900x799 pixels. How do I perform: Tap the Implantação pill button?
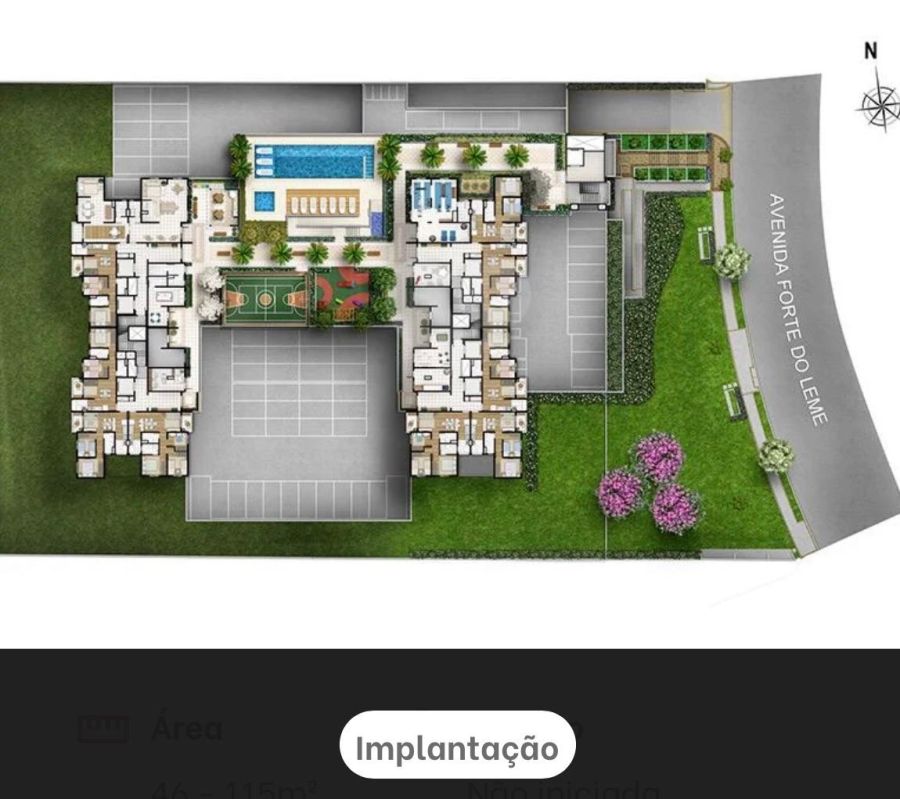coord(457,746)
